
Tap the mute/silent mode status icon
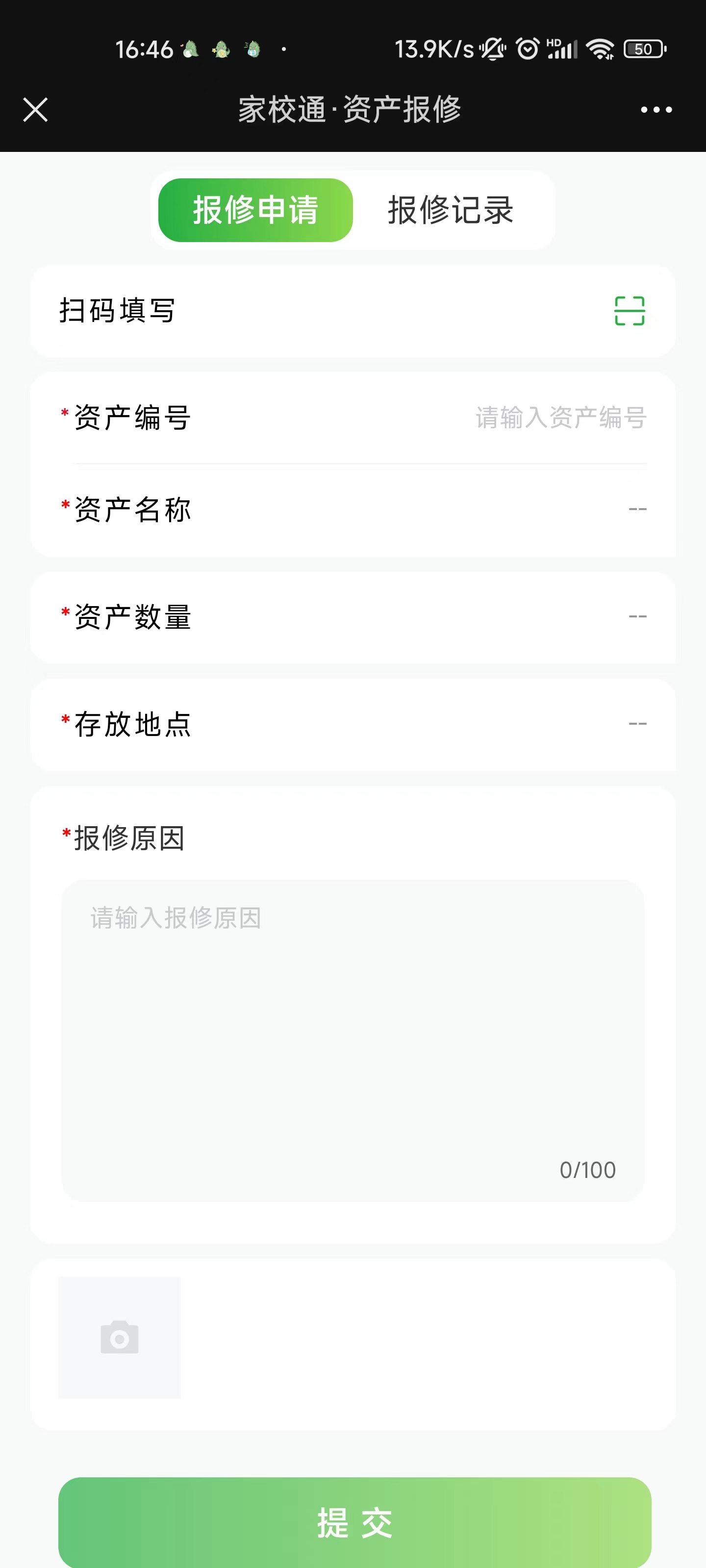pyautogui.click(x=492, y=49)
